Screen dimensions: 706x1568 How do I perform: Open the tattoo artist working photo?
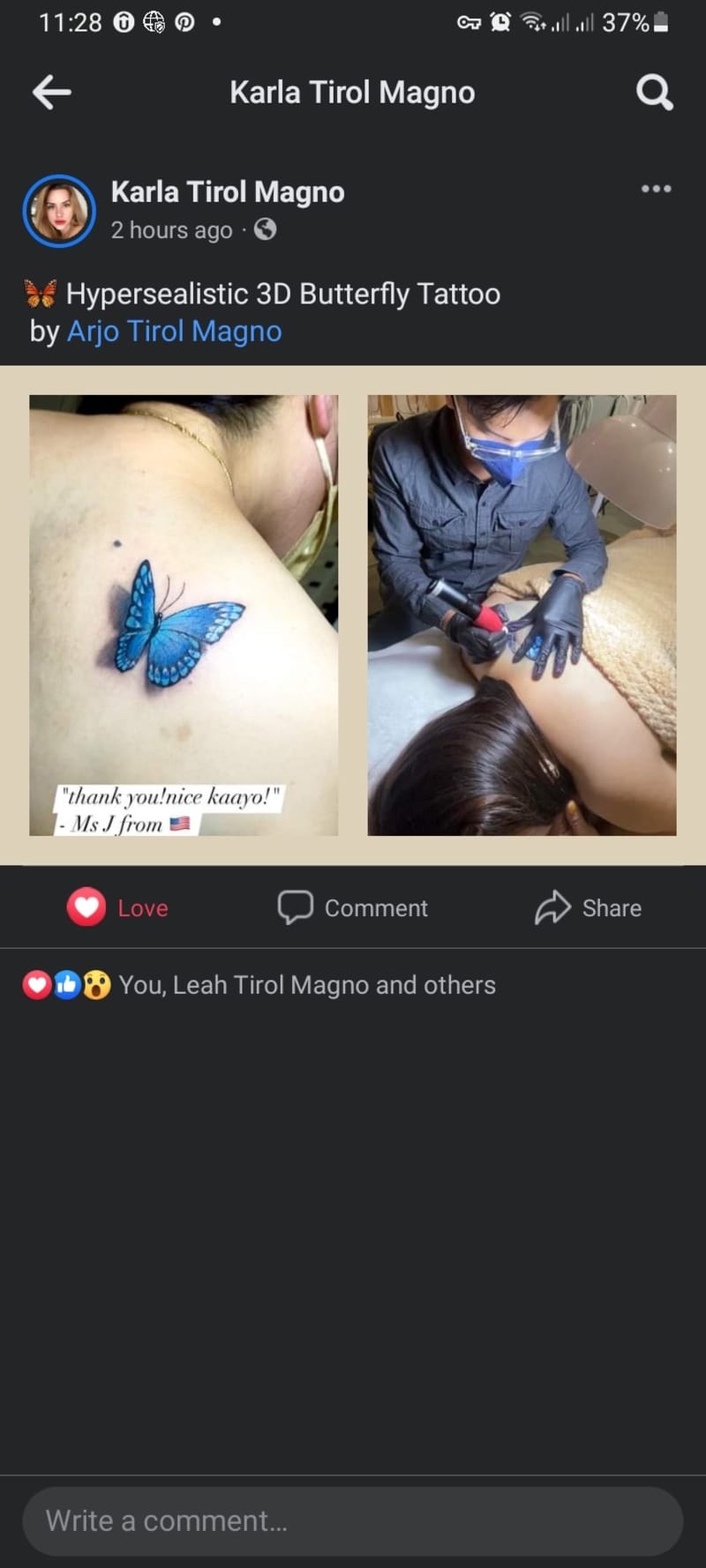tap(521, 615)
